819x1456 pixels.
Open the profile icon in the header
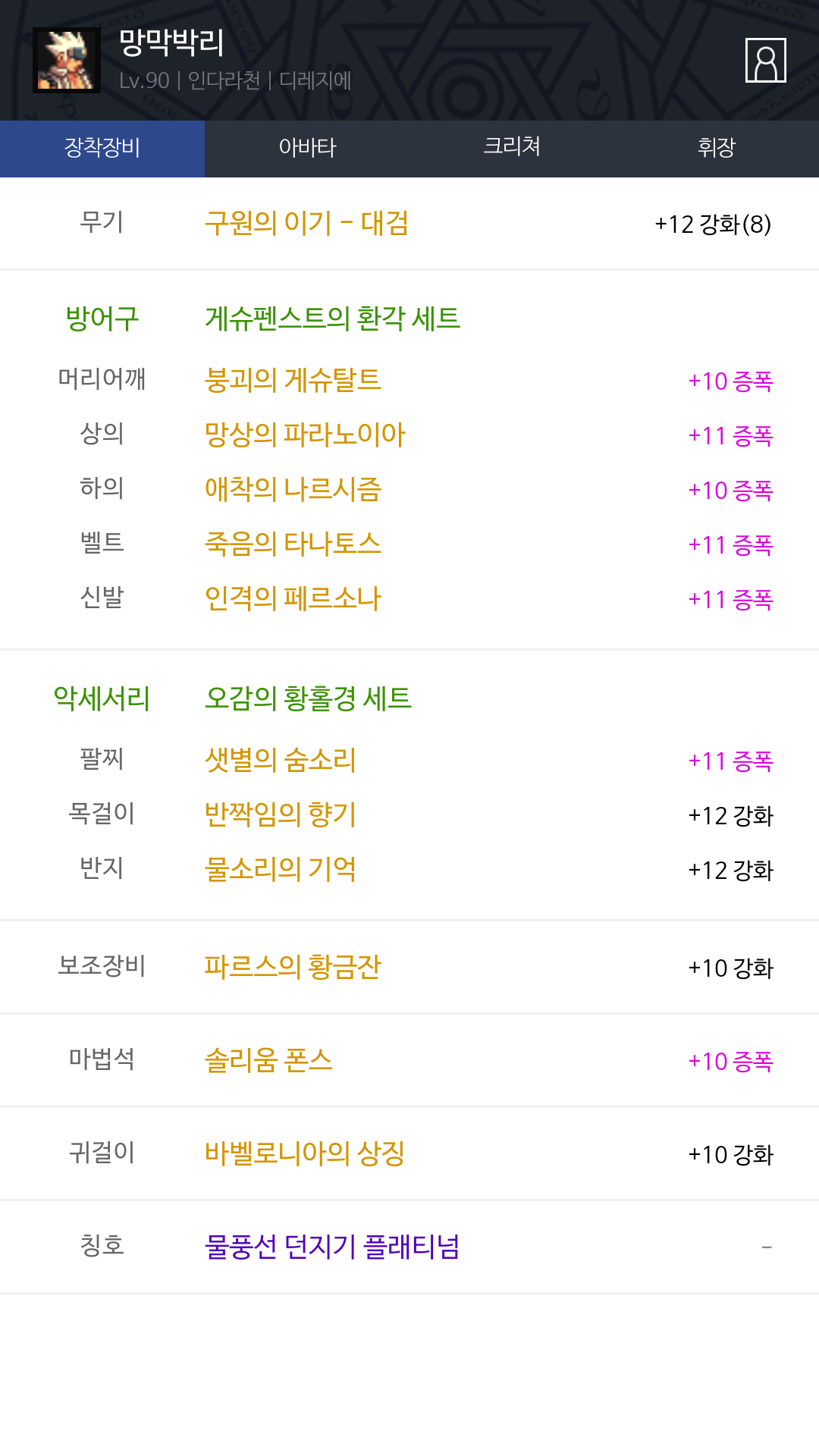point(766,60)
